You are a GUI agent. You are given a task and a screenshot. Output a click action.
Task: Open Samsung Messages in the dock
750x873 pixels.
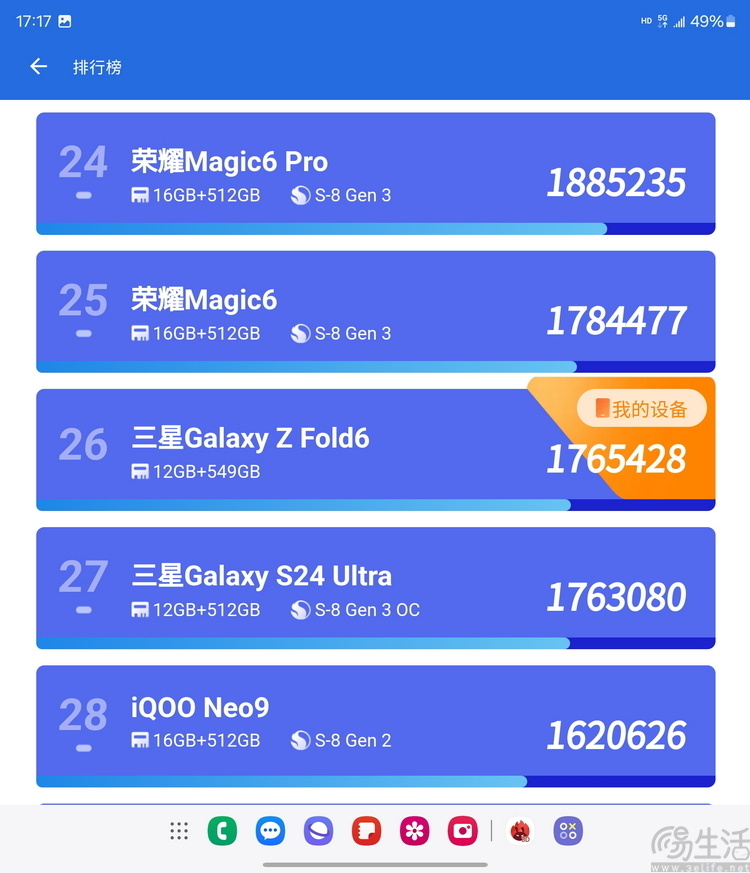pyautogui.click(x=270, y=831)
